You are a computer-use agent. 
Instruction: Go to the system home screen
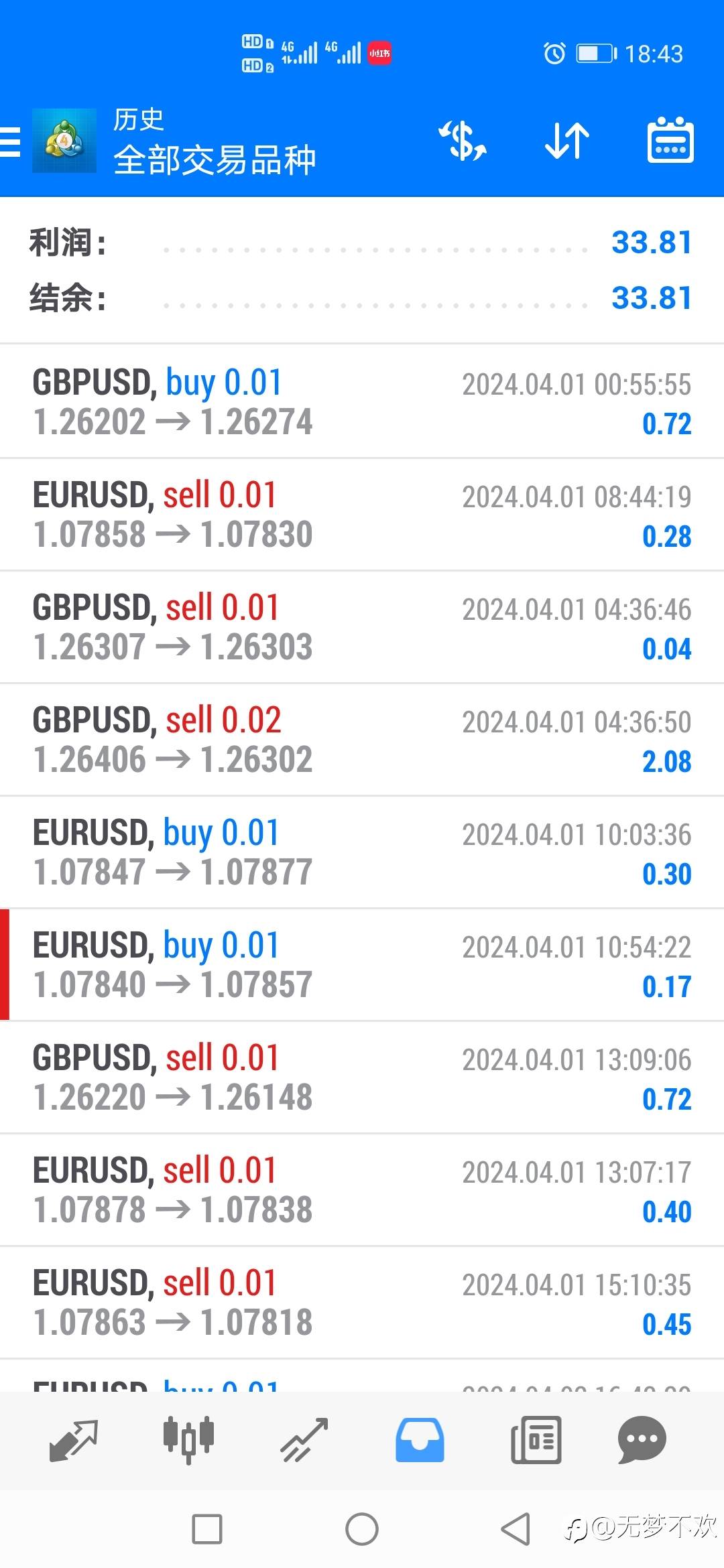coord(362,1529)
